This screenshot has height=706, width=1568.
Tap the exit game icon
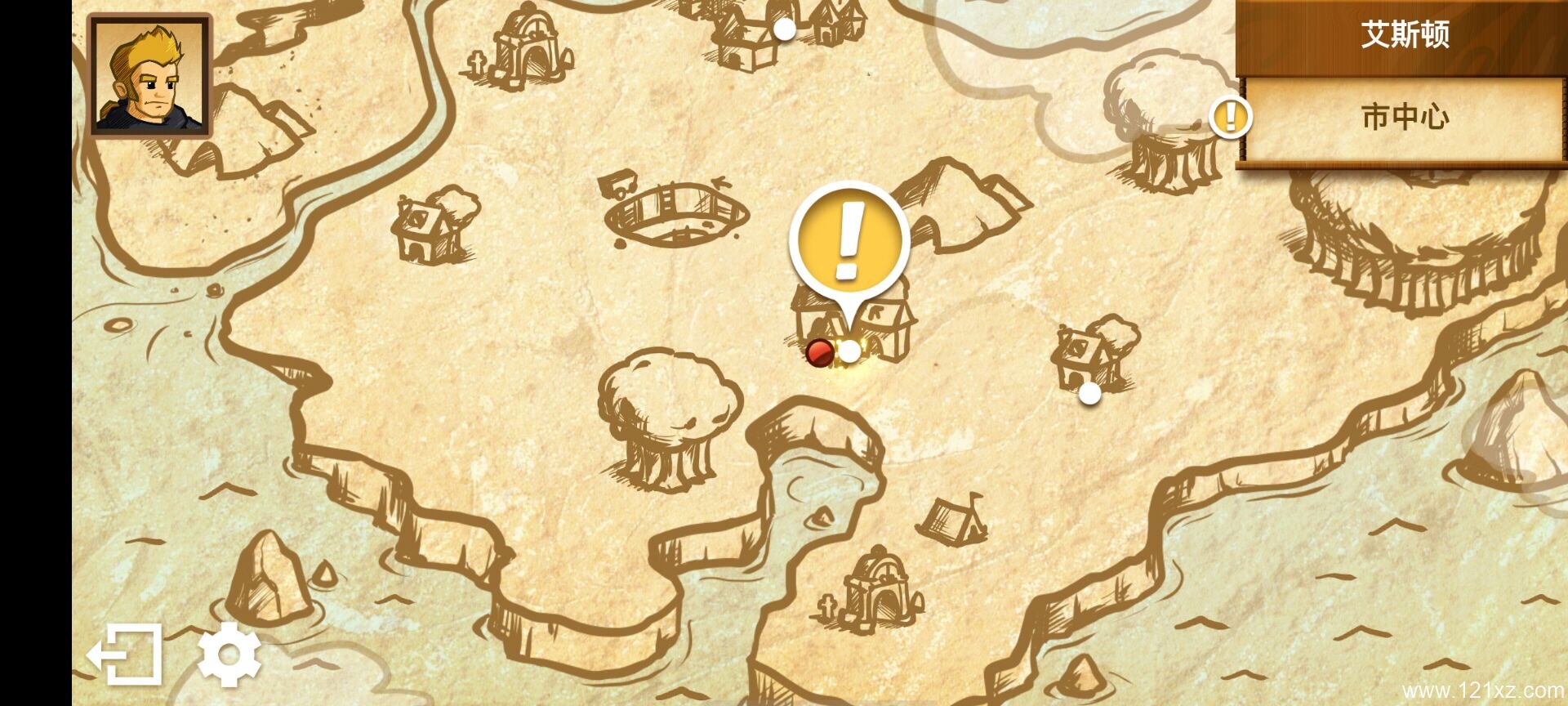[x=125, y=654]
